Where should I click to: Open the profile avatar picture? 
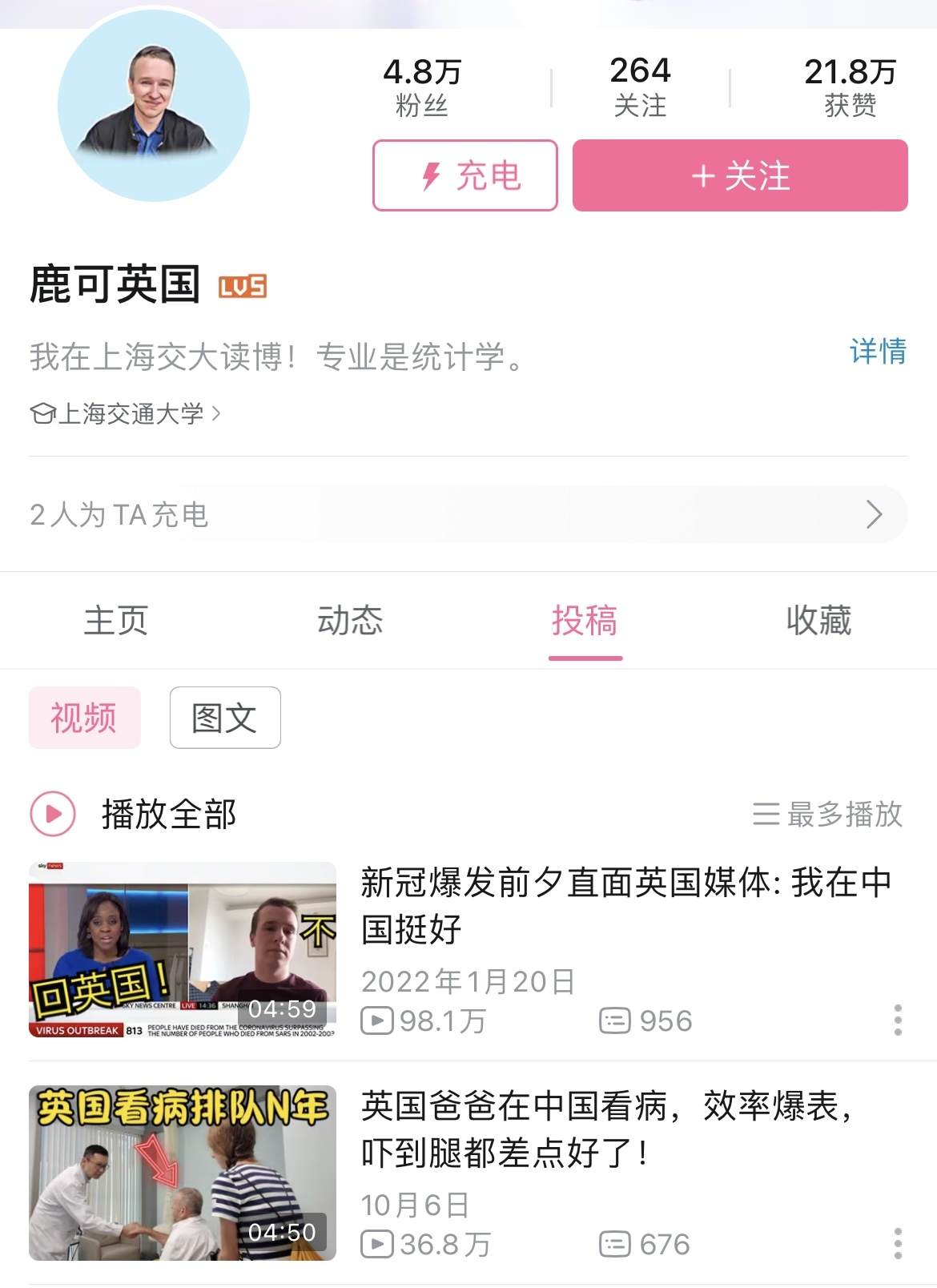(x=154, y=106)
